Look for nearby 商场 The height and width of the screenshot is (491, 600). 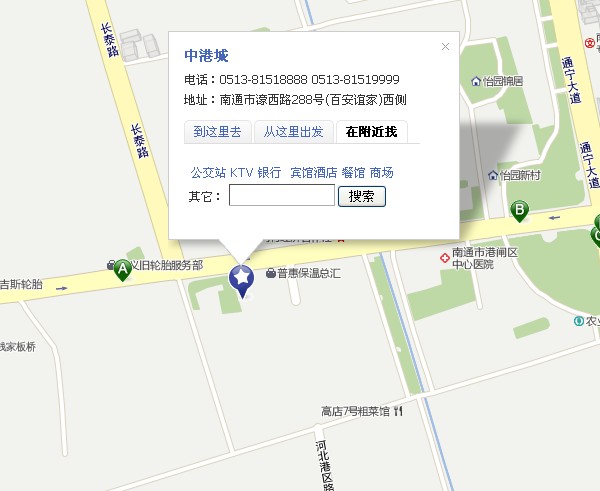click(381, 173)
